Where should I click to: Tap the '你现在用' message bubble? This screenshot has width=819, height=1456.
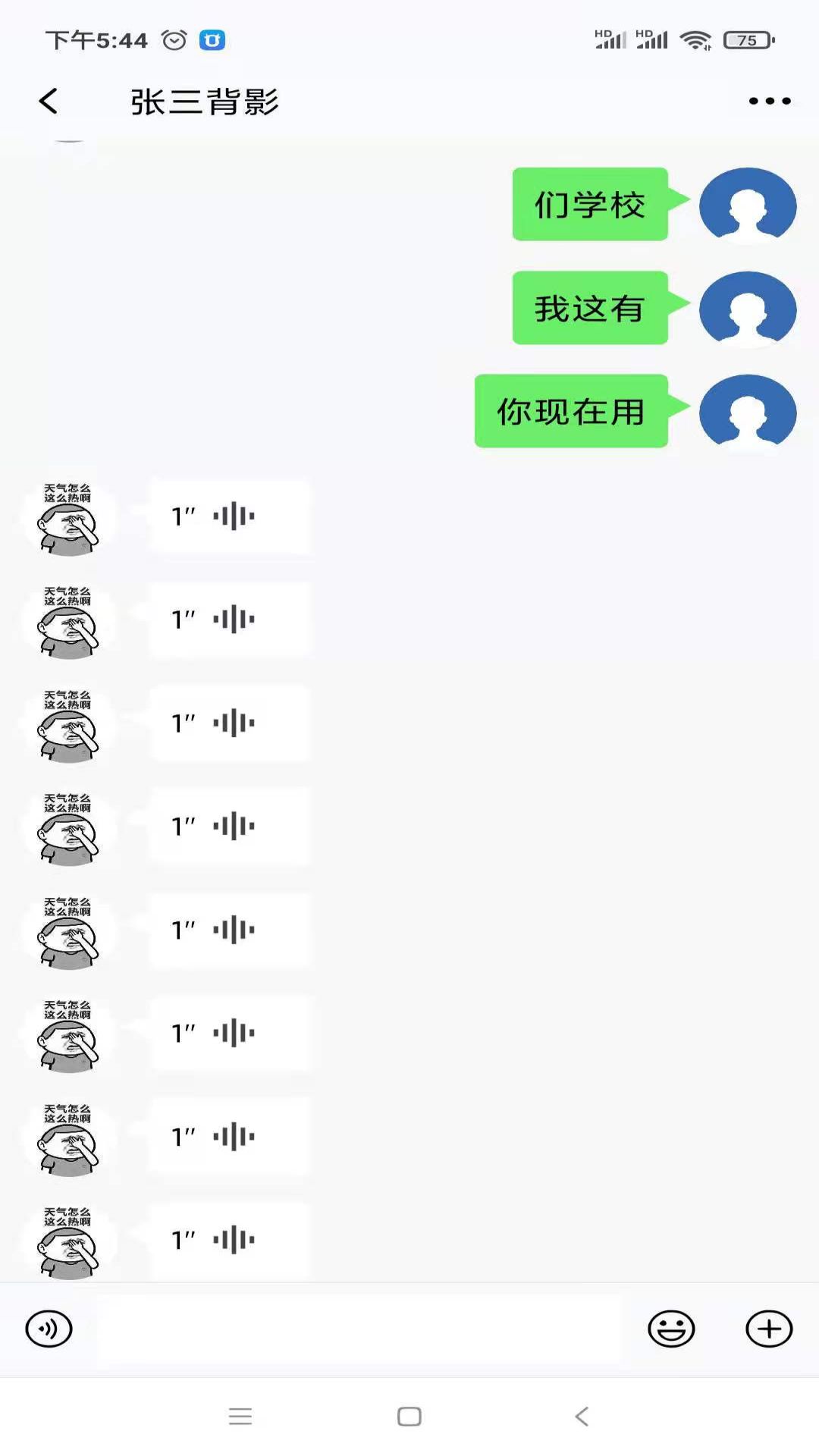coord(571,412)
